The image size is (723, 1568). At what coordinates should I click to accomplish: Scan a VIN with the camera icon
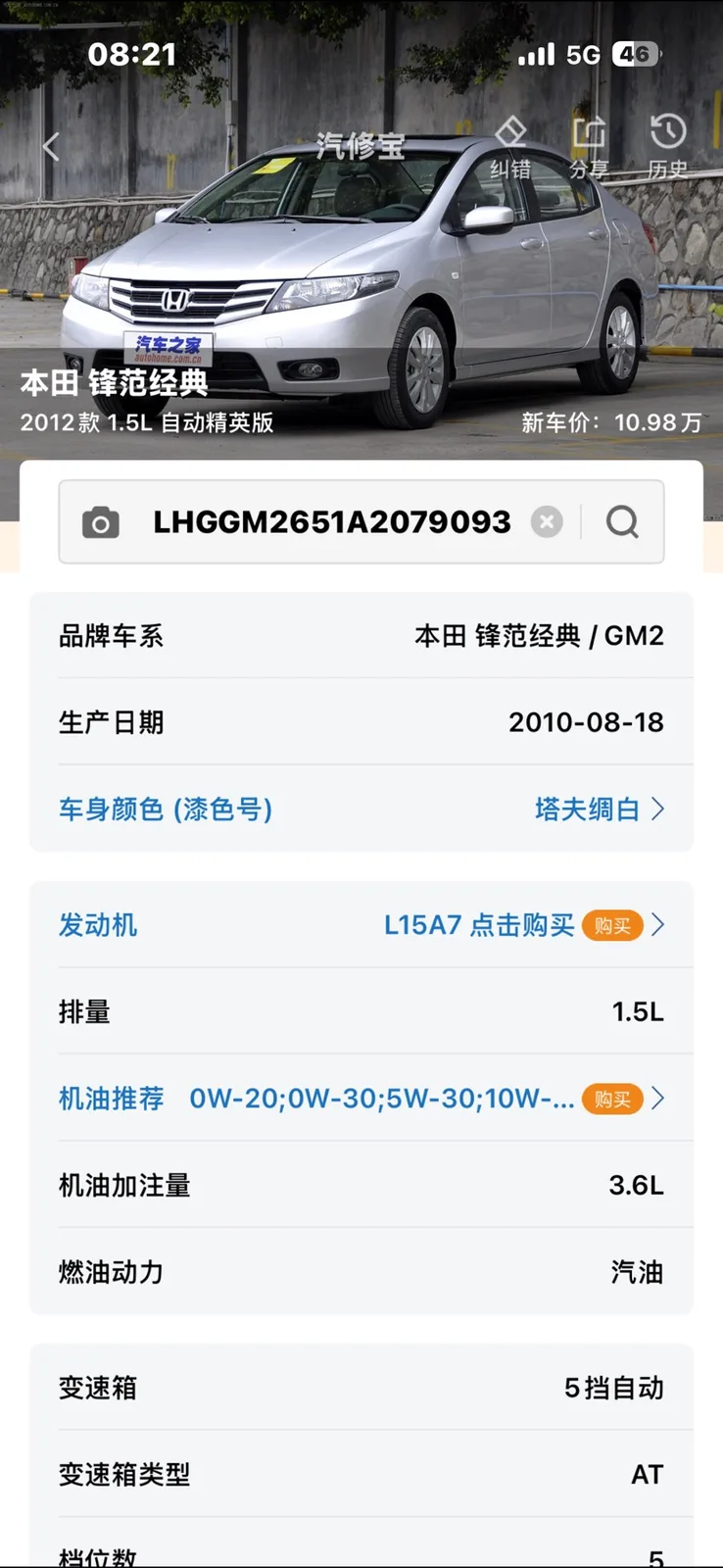tap(100, 522)
